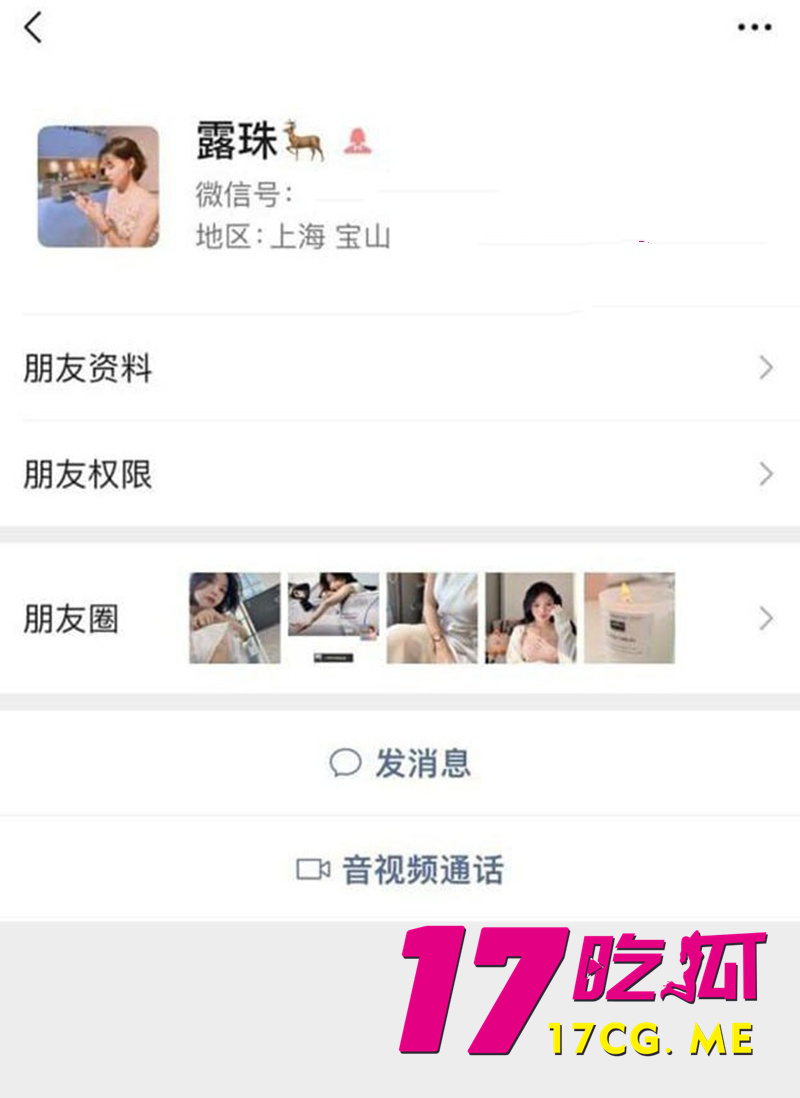Start 音视频通话 with 露珠
The width and height of the screenshot is (800, 1098).
pos(400,869)
